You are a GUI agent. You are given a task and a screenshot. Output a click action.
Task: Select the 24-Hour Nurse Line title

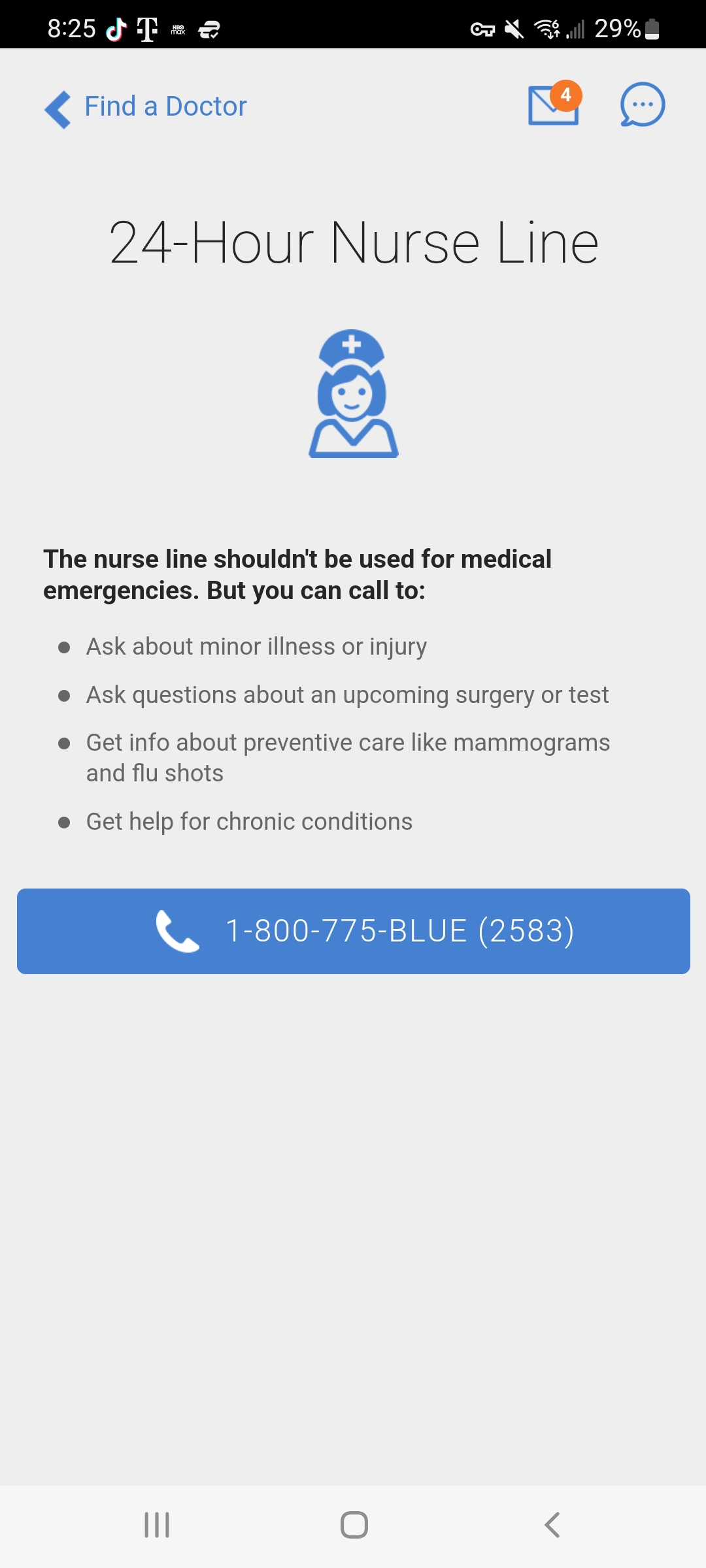[353, 242]
